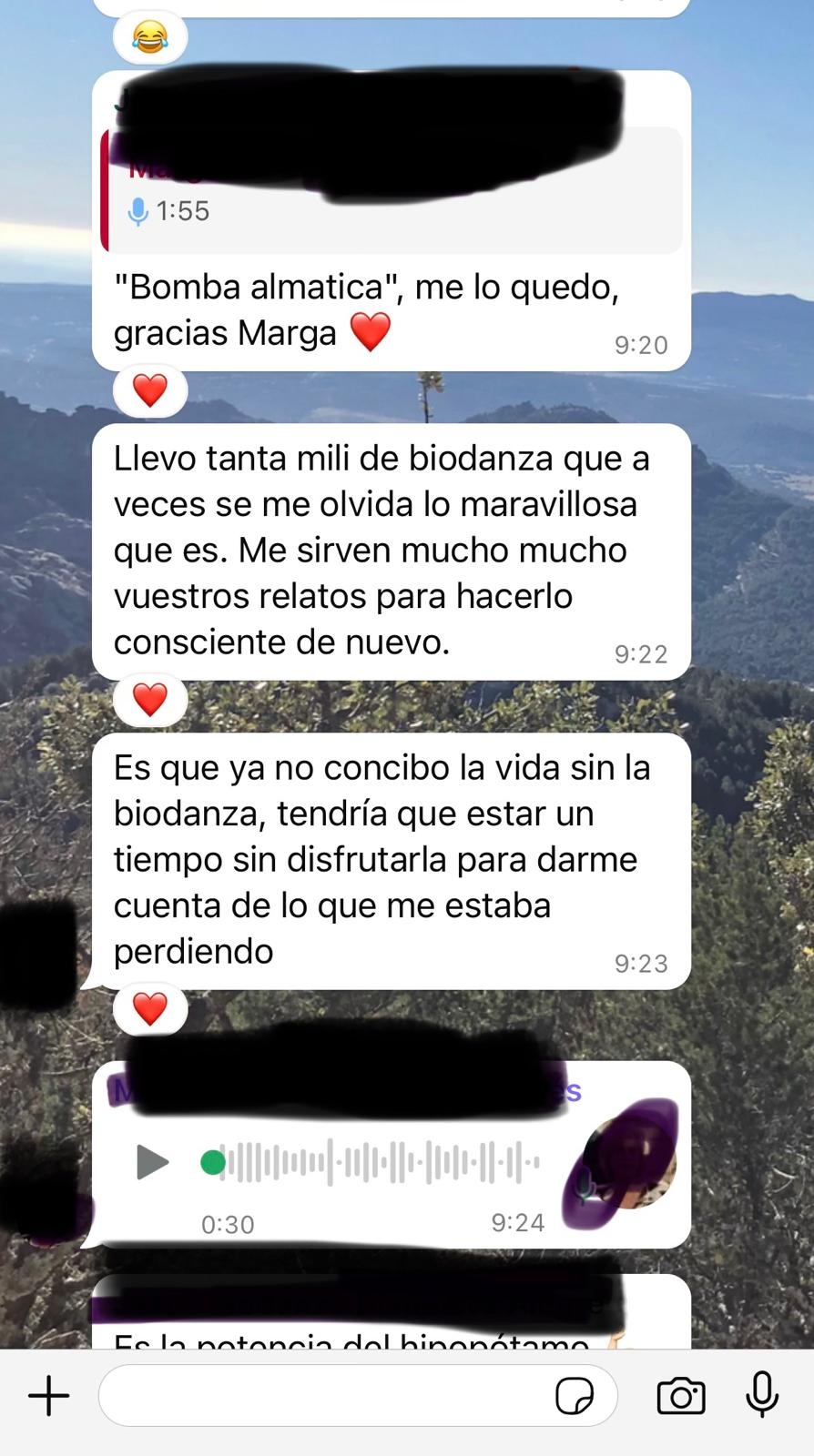Viewport: 814px width, 1456px height.
Task: Play the 0:30 voice message
Action: (x=152, y=1162)
